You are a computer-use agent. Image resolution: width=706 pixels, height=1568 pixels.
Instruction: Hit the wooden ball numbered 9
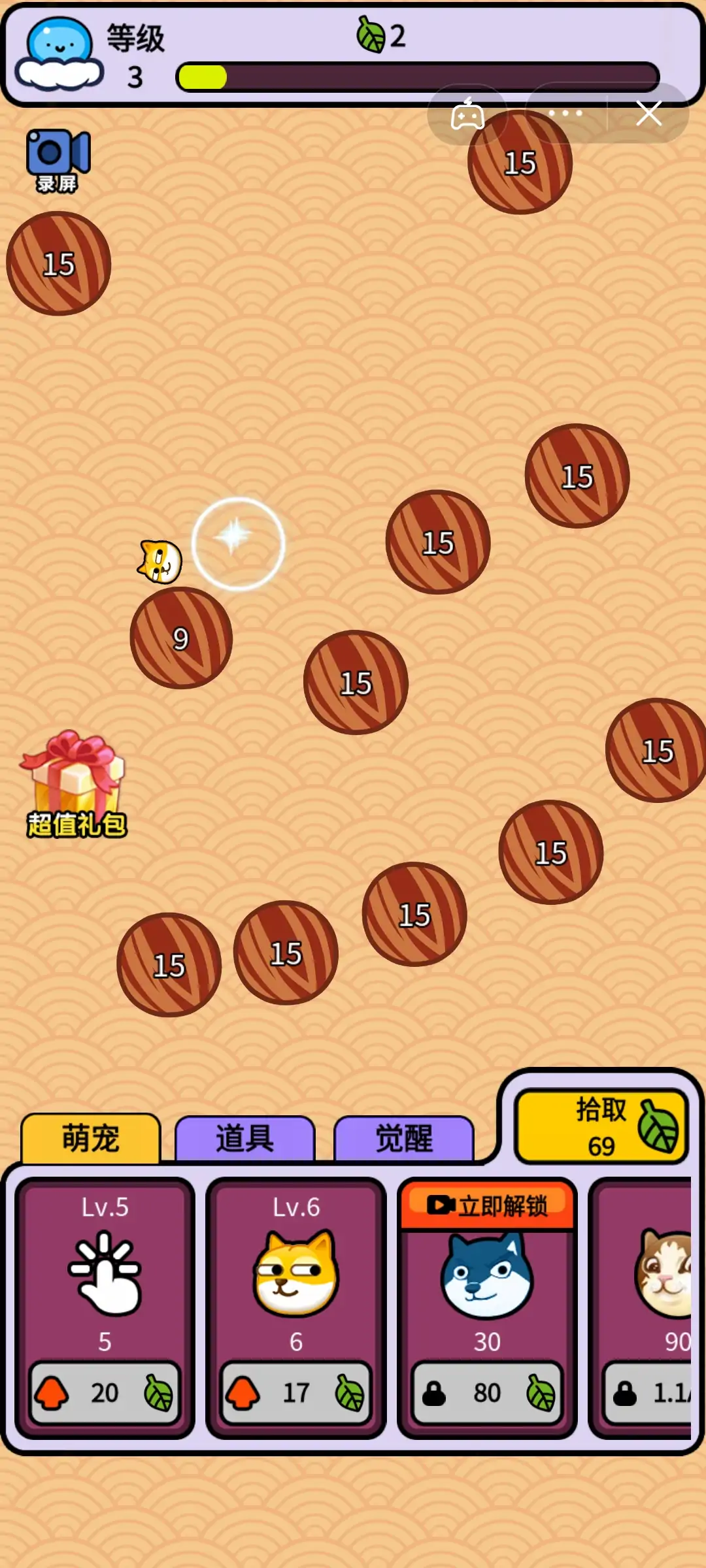point(181,638)
